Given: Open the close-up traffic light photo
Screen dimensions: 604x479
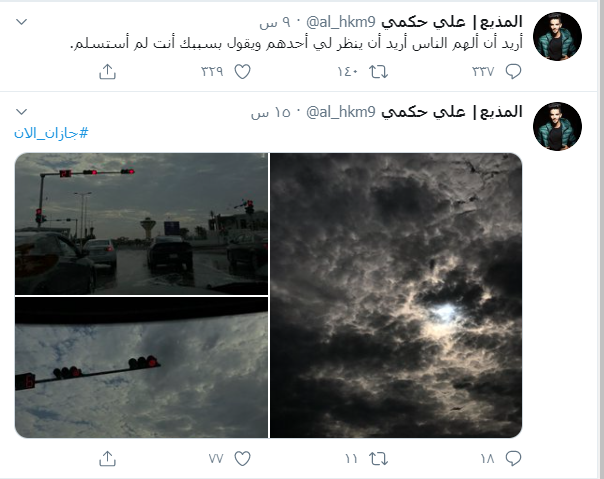Looking at the screenshot, I should pos(141,368).
